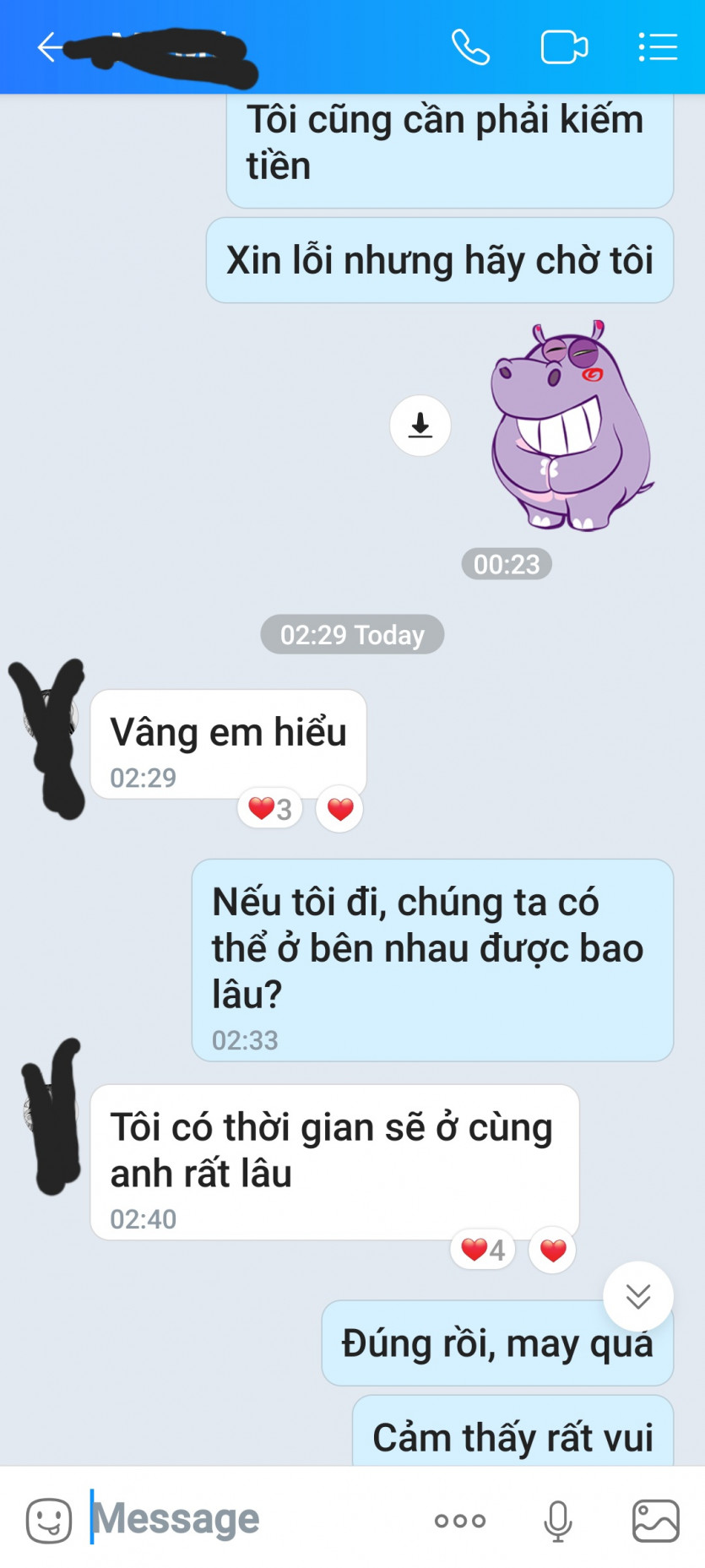
Task: Send a photo from gallery
Action: tap(655, 1521)
